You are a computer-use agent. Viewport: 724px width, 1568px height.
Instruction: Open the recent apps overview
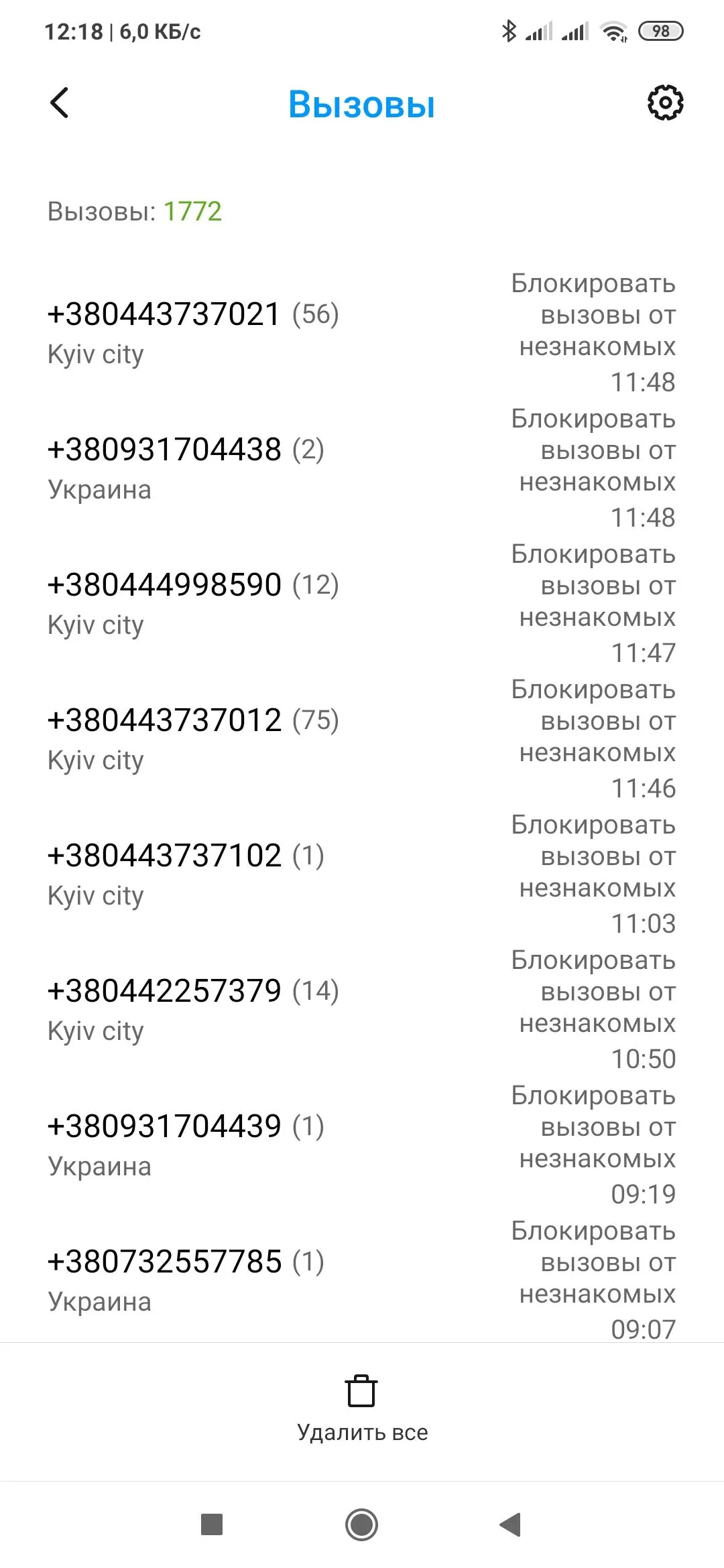(x=212, y=1524)
